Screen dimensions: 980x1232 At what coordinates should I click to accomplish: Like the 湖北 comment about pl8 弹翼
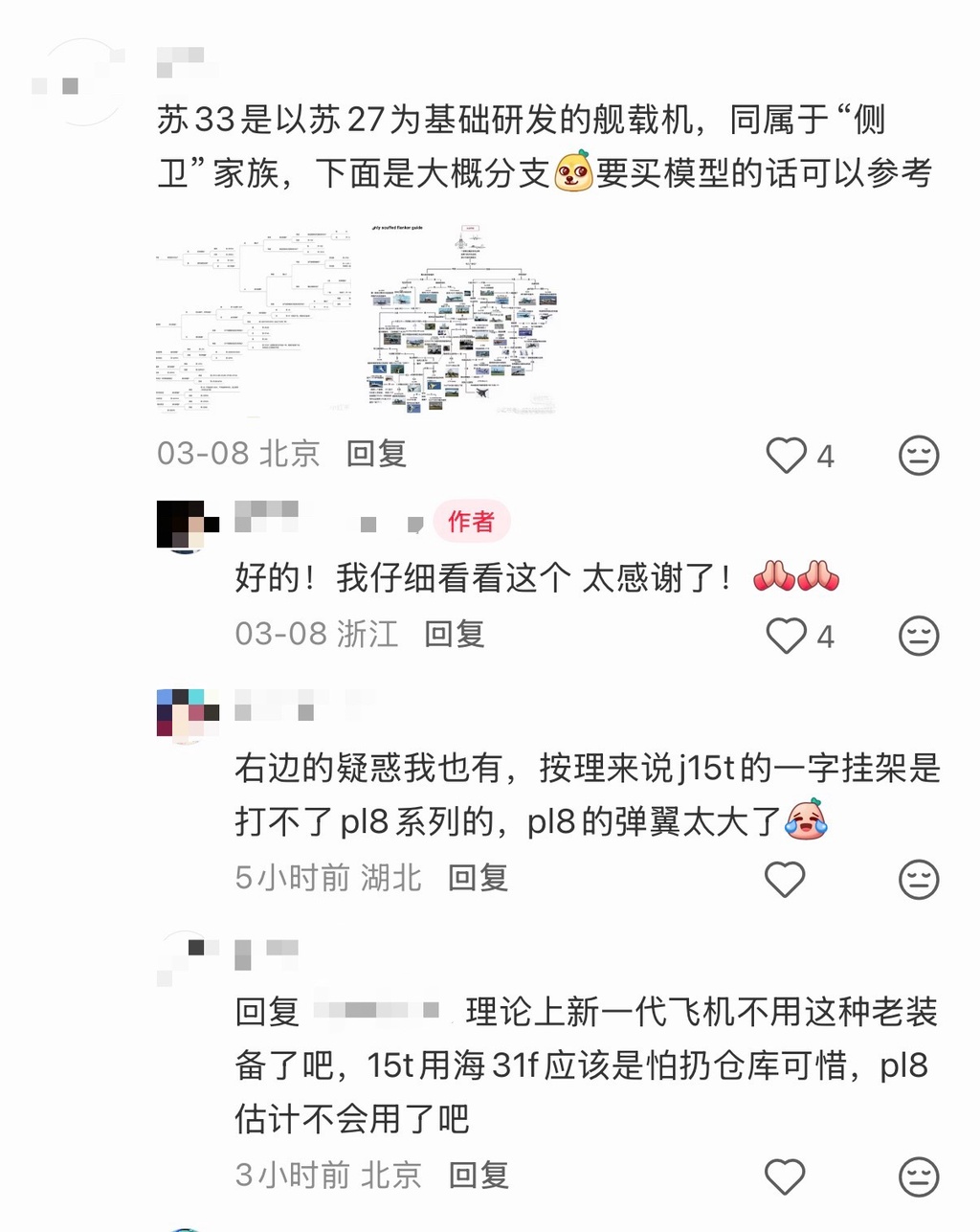pyautogui.click(x=785, y=879)
